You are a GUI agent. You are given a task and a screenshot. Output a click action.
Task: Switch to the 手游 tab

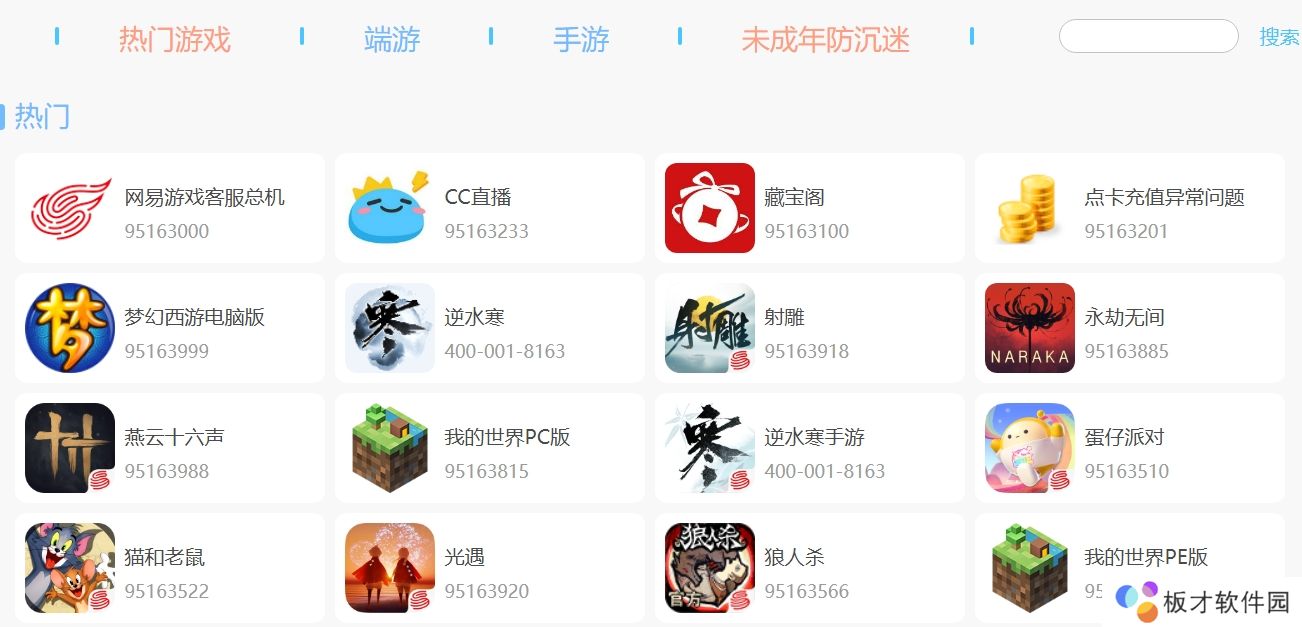point(581,40)
